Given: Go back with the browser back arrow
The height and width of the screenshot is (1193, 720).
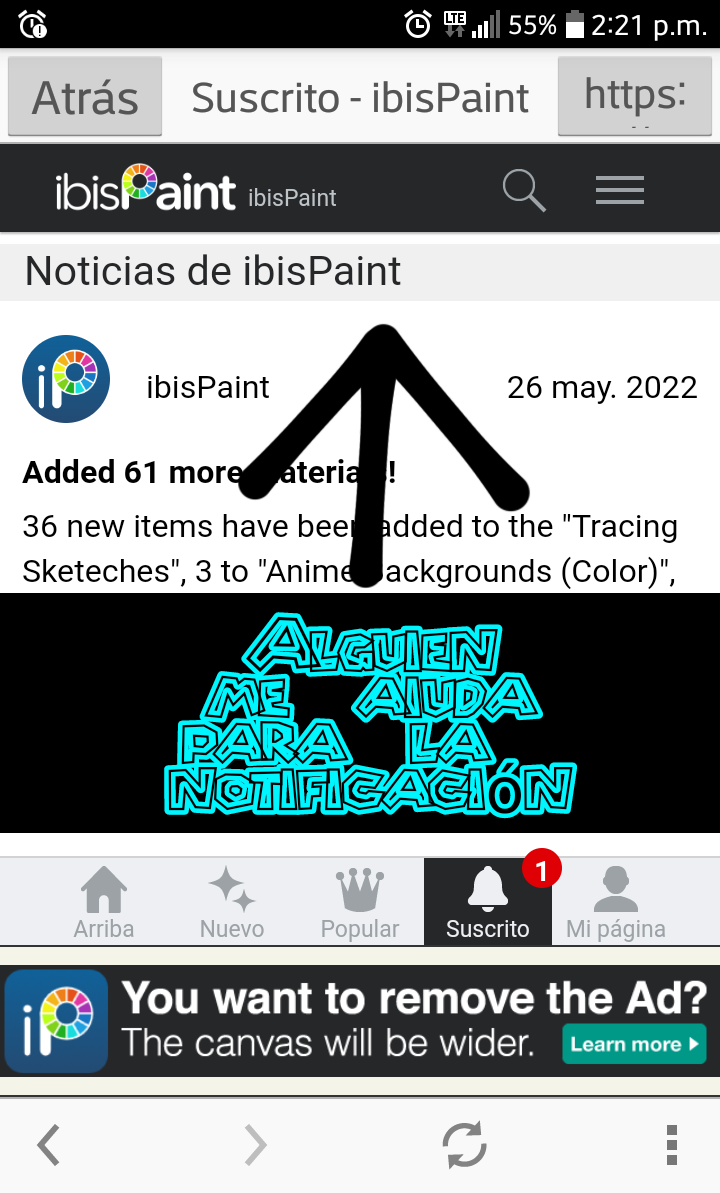Looking at the screenshot, I should click(x=49, y=1145).
